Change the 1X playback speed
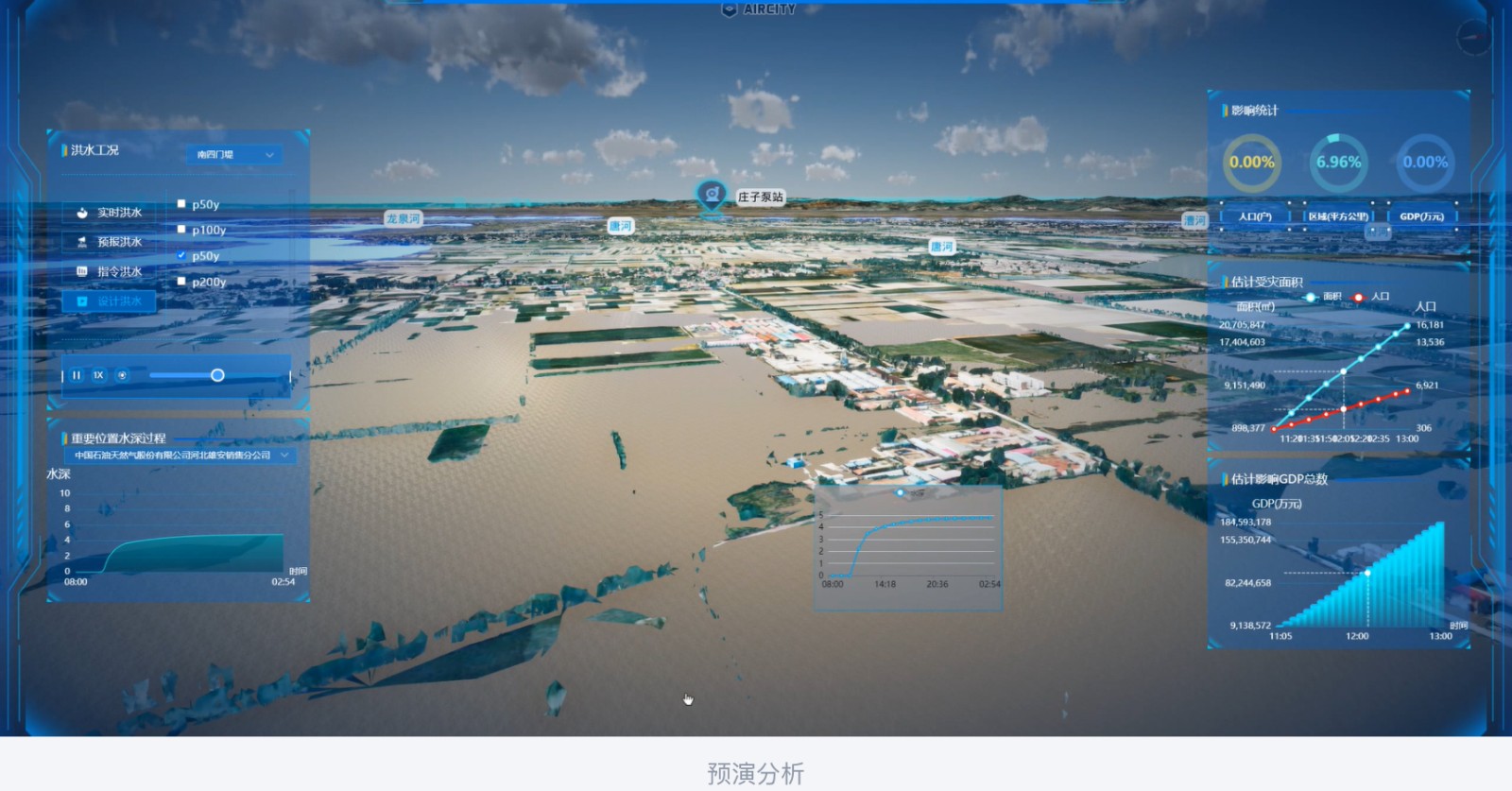 [98, 375]
